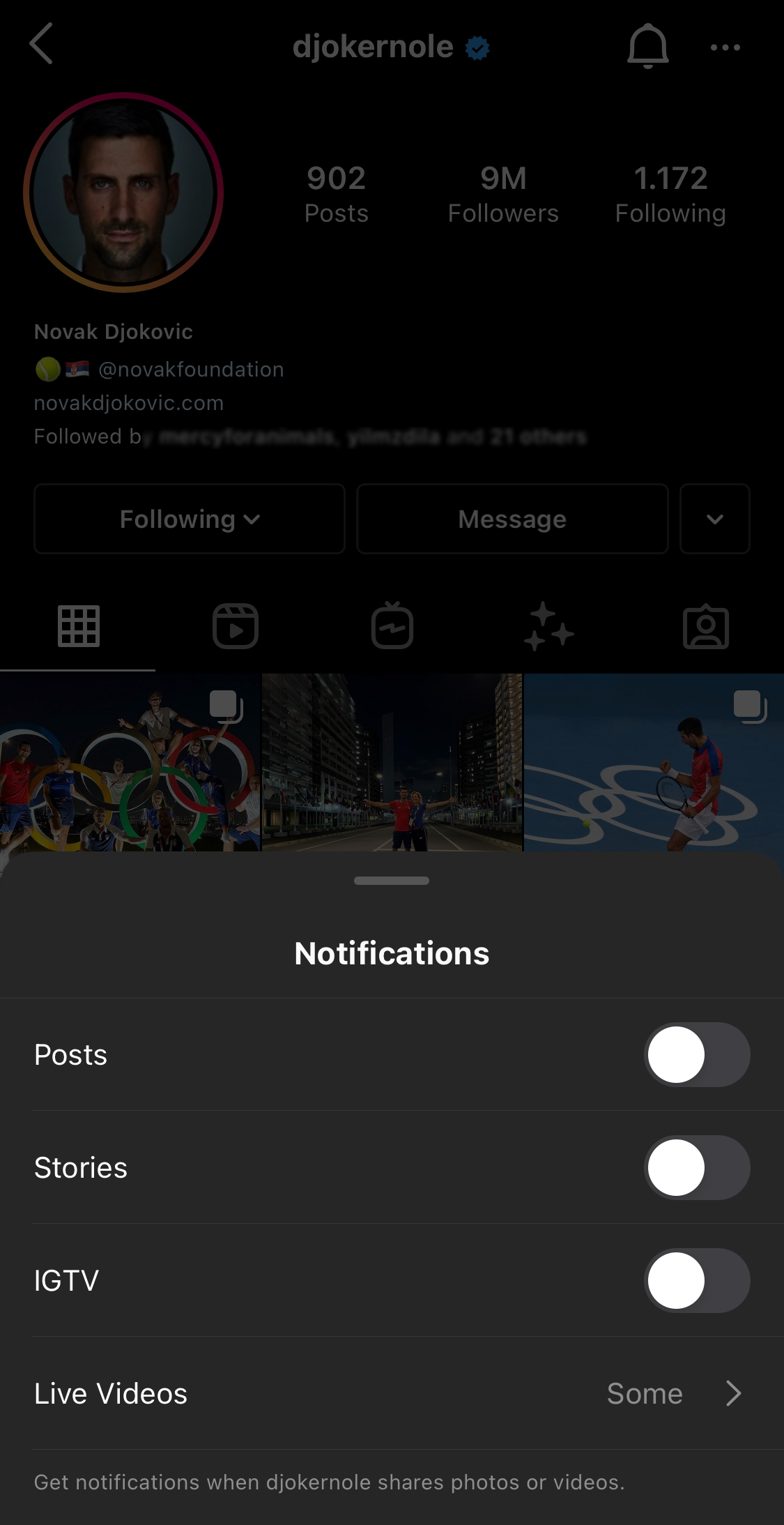Open the chevron next to Message button

pyautogui.click(x=714, y=519)
